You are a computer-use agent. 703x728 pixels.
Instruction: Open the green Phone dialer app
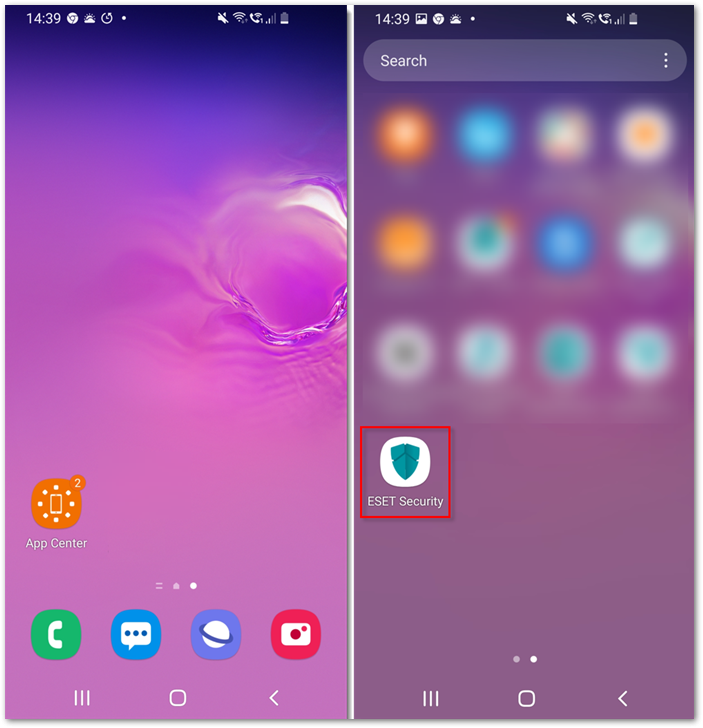coord(56,634)
